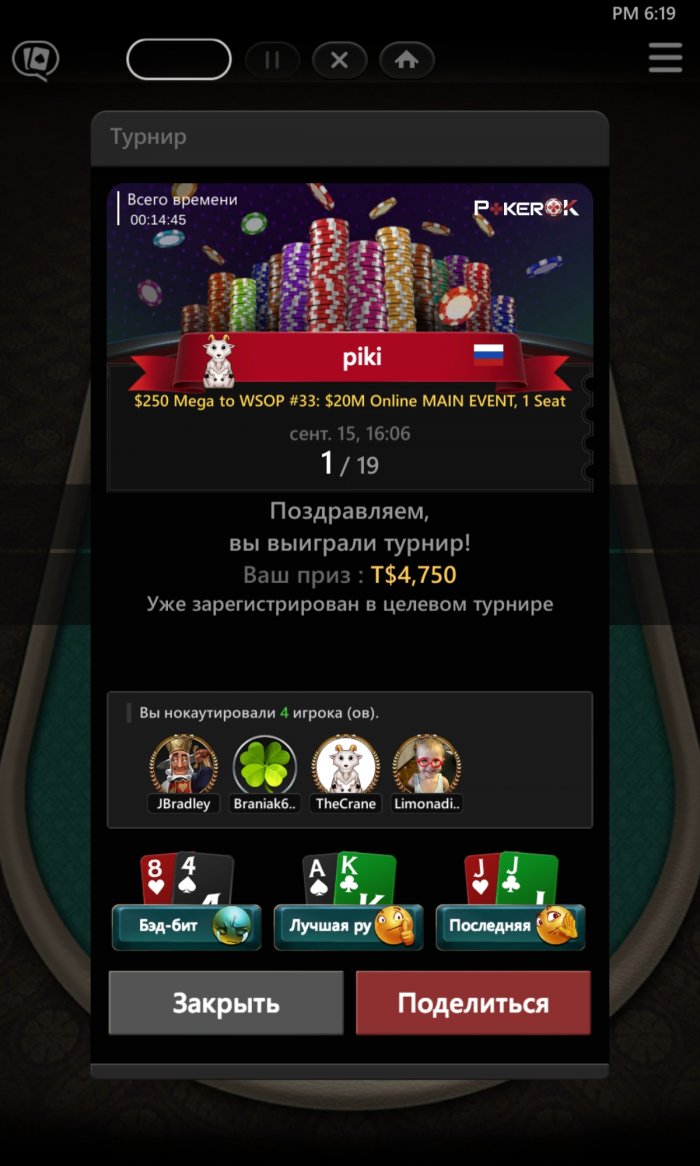Share the win via Поделиться
This screenshot has width=700, height=1166.
pyautogui.click(x=473, y=1002)
